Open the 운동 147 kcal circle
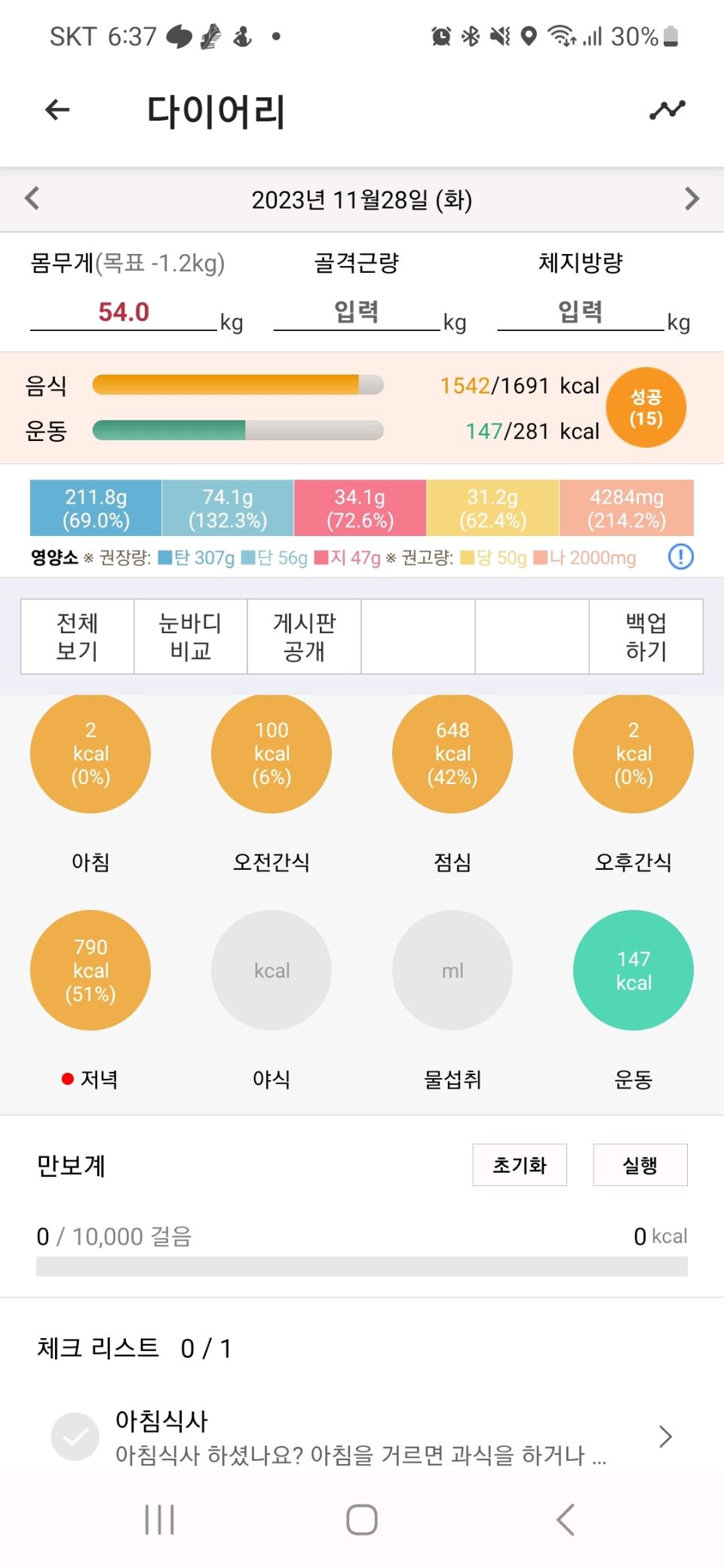The image size is (724, 1568). (633, 970)
